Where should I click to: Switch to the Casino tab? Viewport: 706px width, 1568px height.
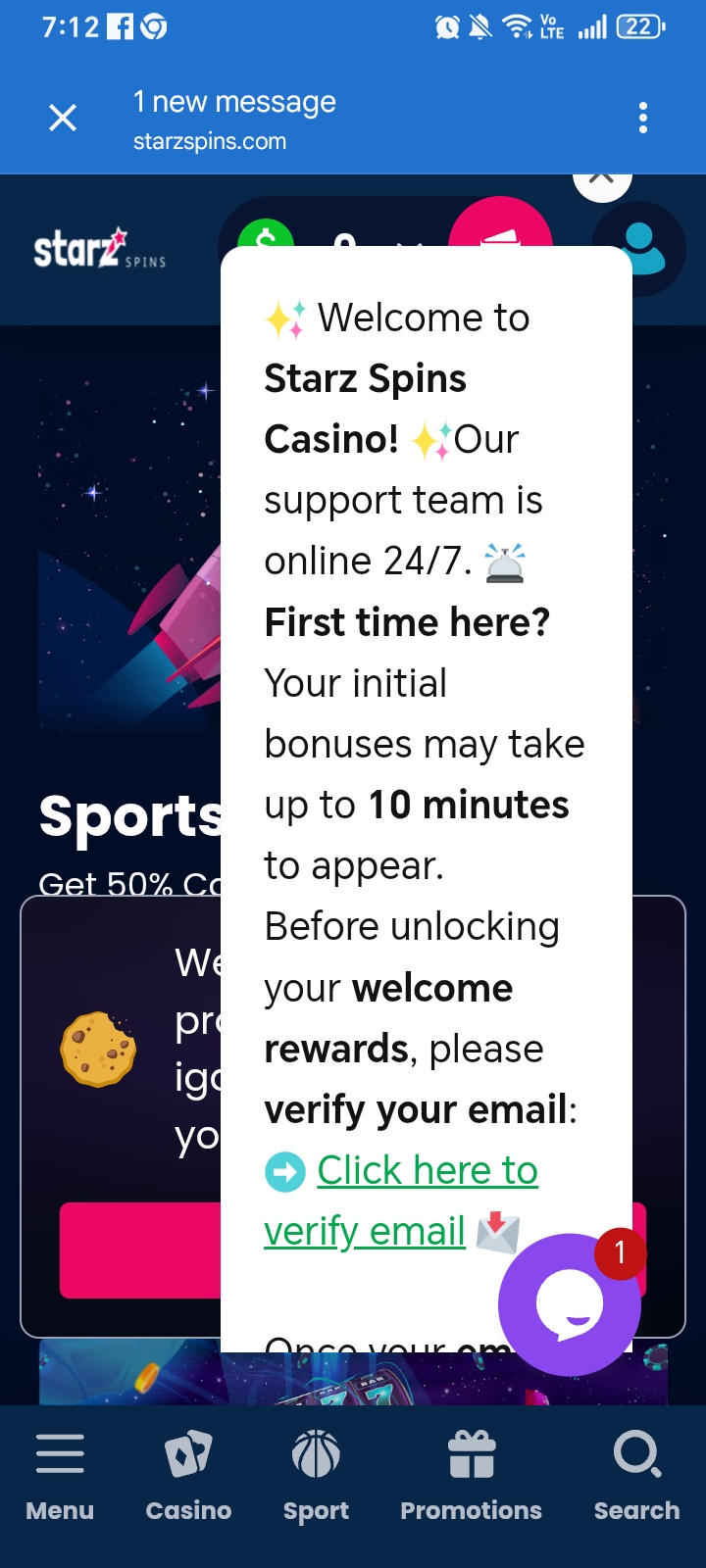[x=188, y=1477]
